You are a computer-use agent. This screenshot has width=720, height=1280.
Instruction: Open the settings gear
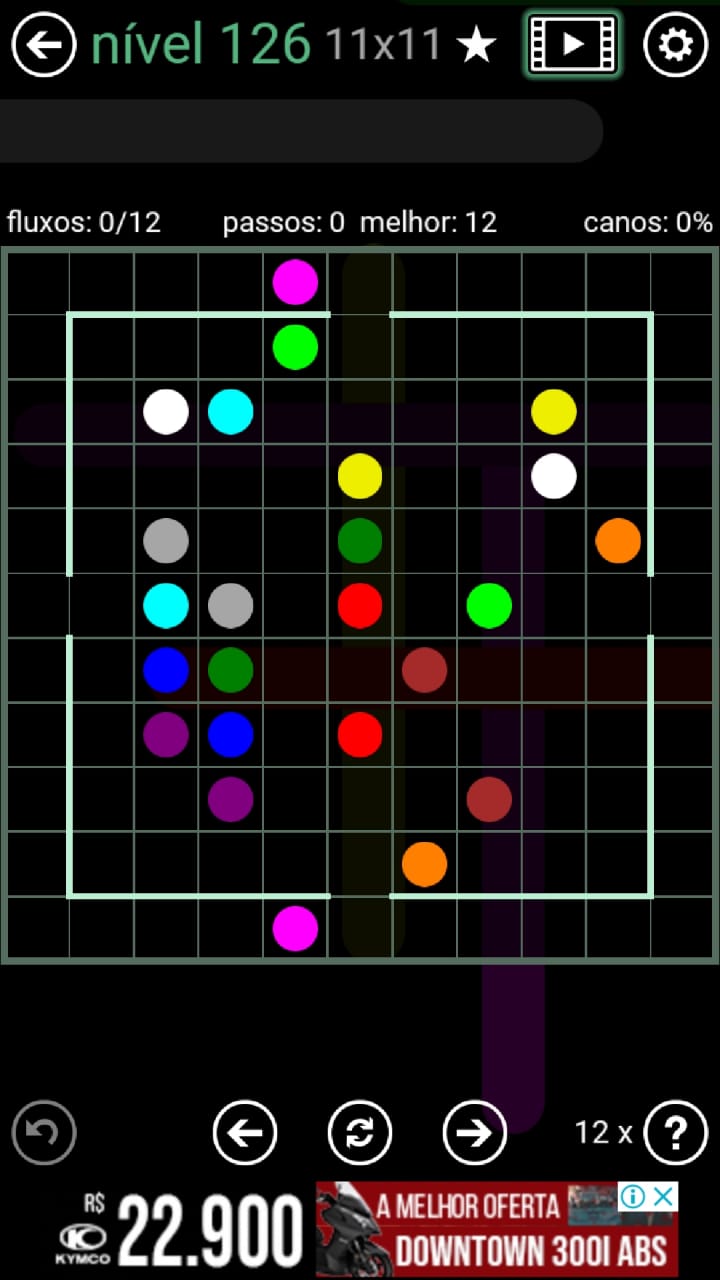click(675, 45)
